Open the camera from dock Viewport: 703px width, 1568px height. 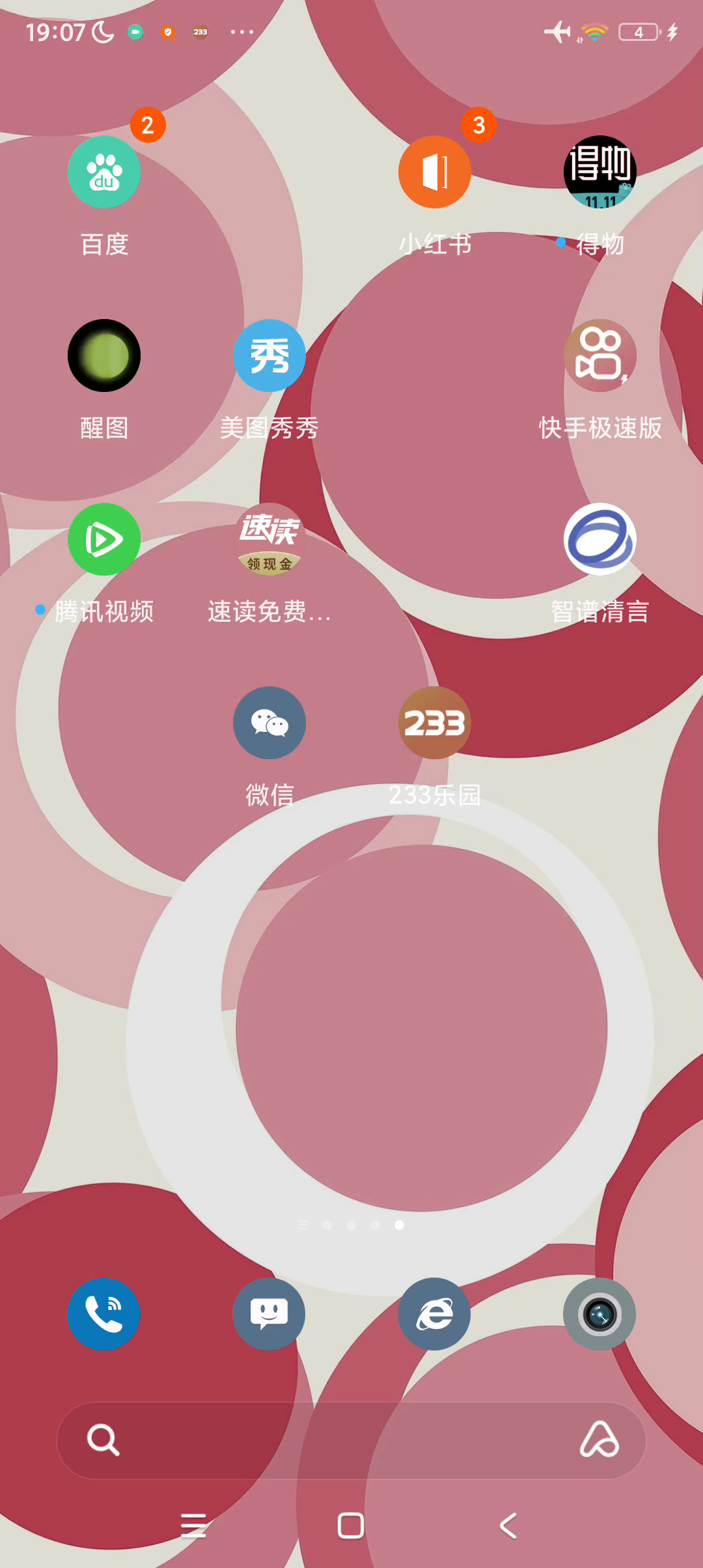pyautogui.click(x=600, y=1314)
